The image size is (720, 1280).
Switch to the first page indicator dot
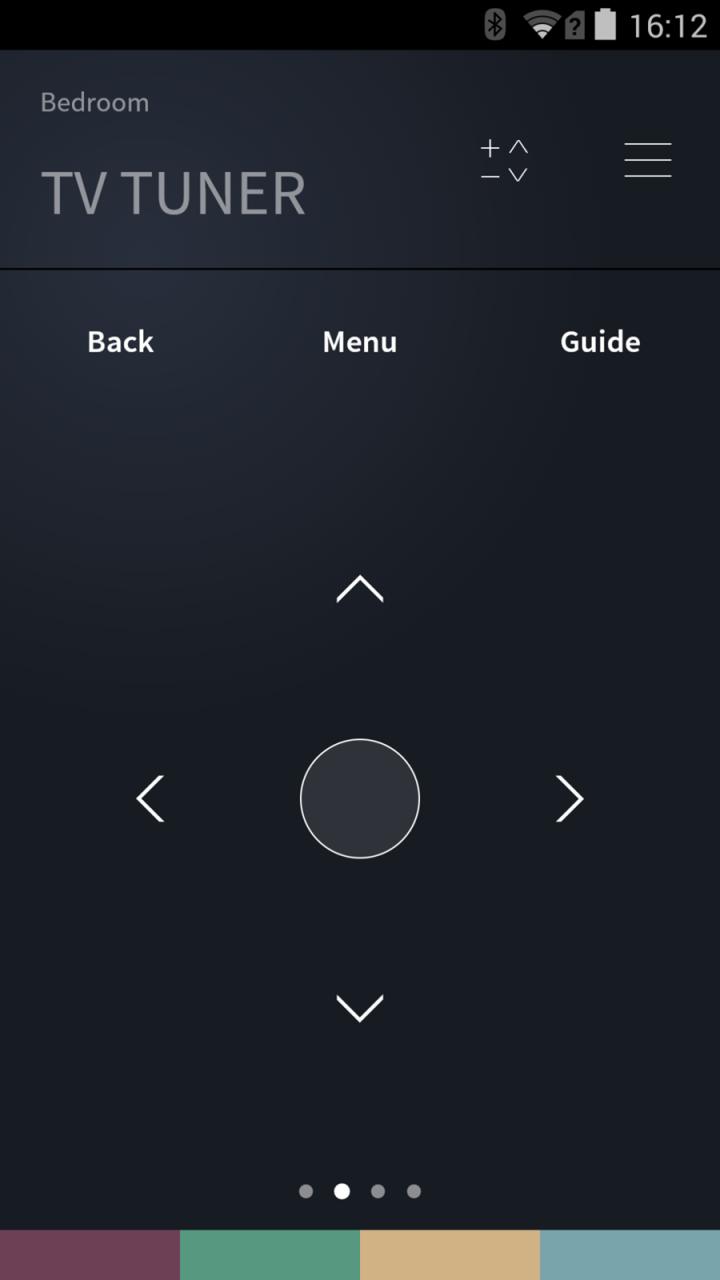306,1191
